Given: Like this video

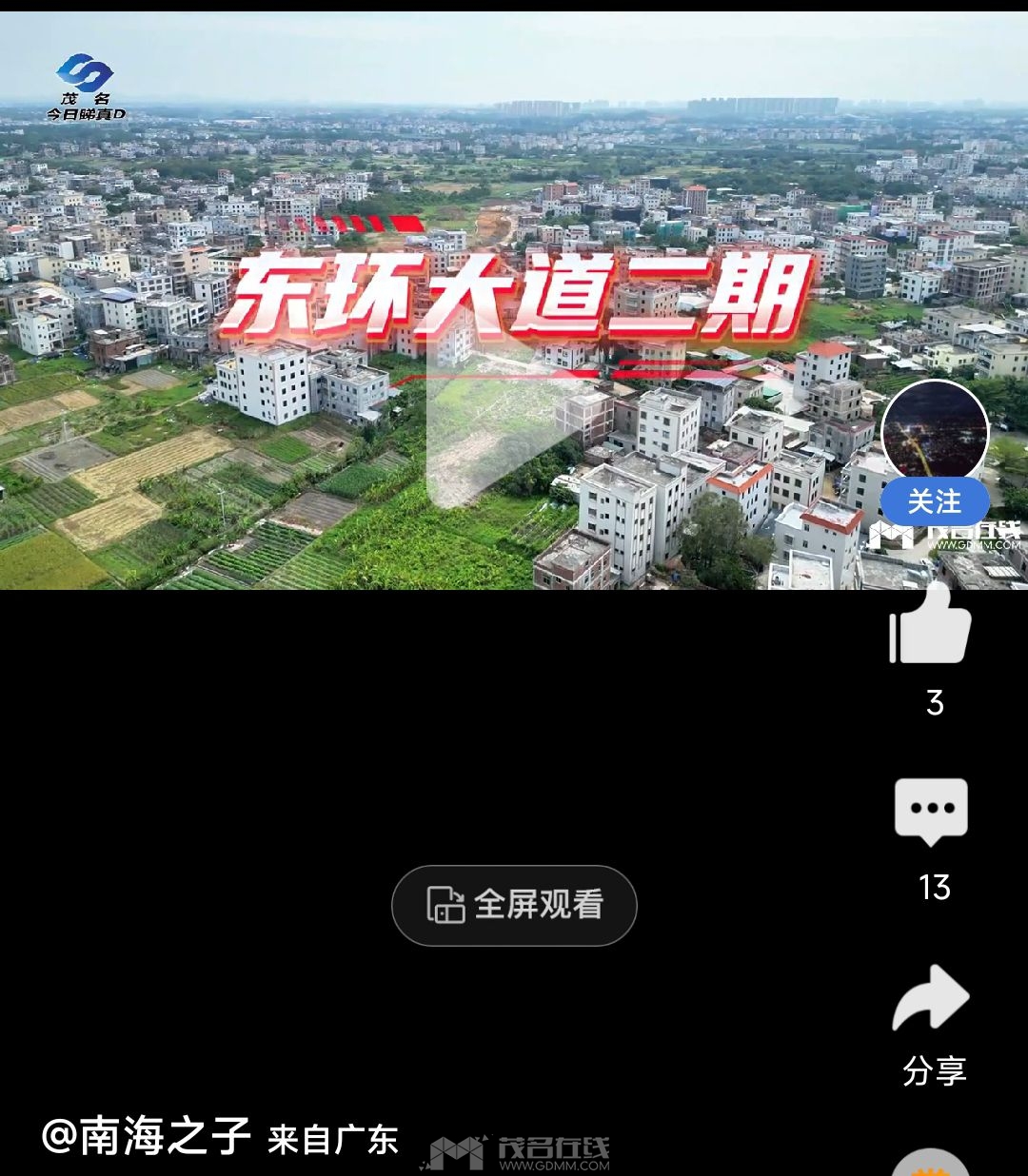Looking at the screenshot, I should pos(930,625).
